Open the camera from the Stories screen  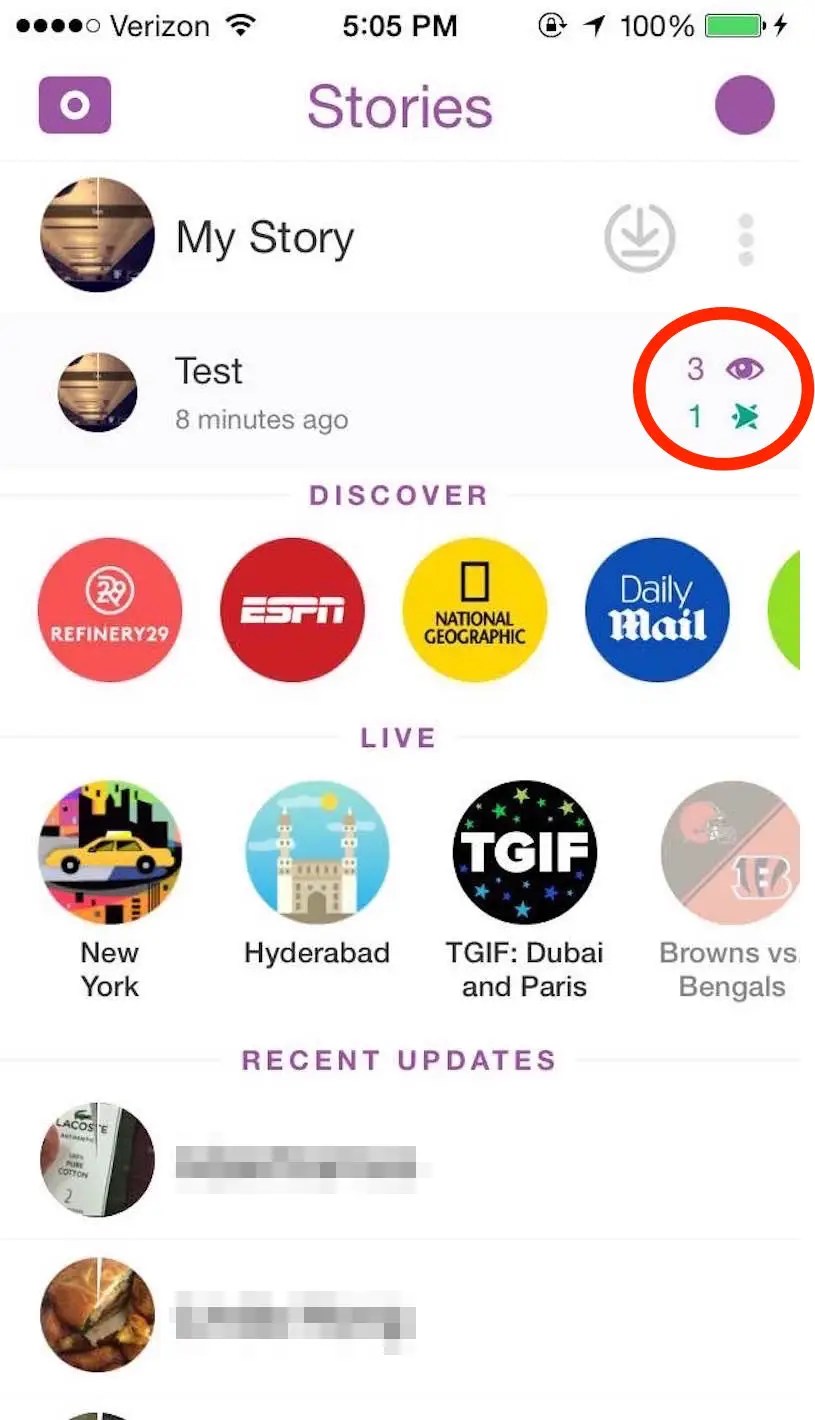click(74, 104)
